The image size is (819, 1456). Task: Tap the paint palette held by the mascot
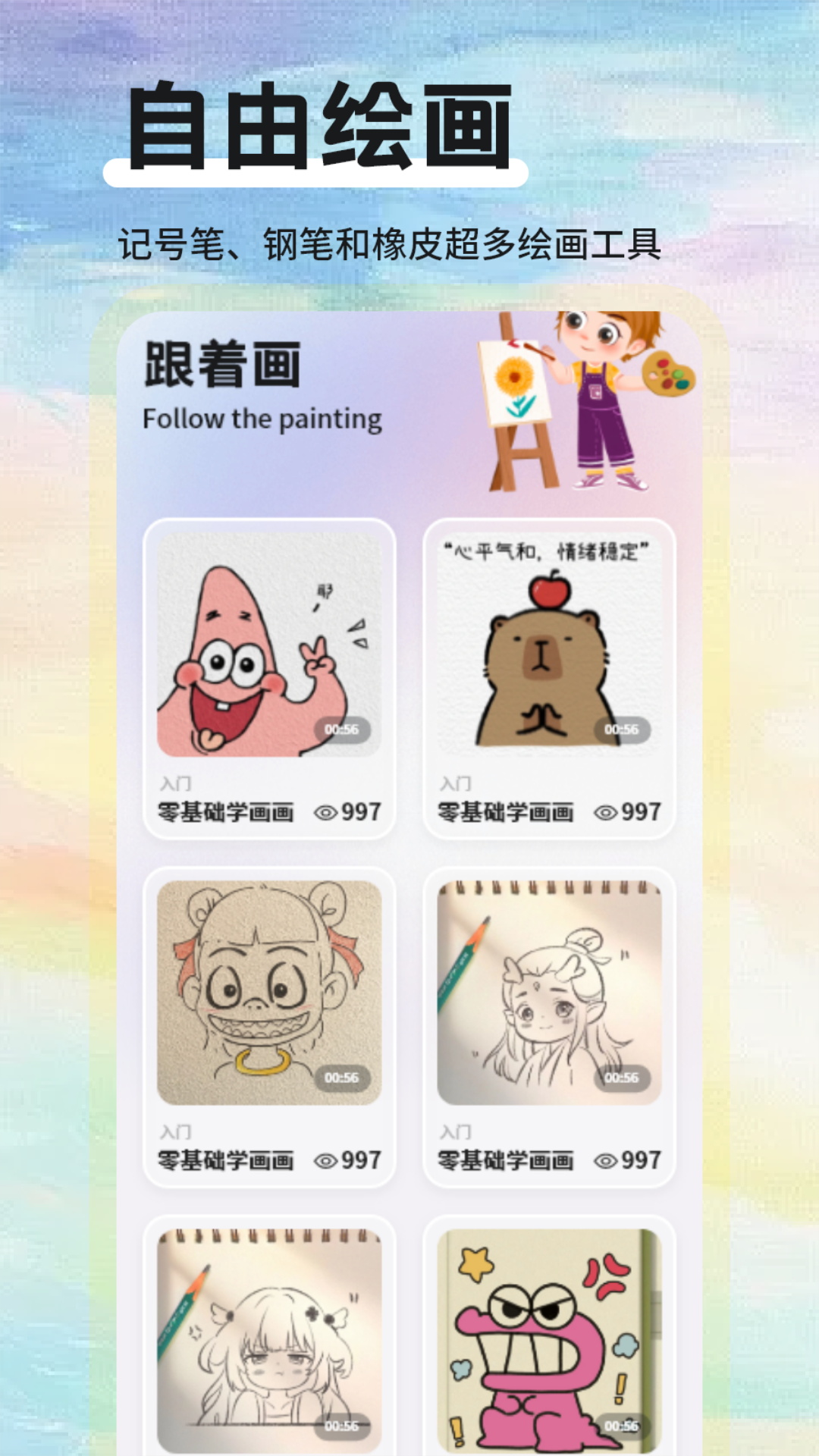(664, 372)
